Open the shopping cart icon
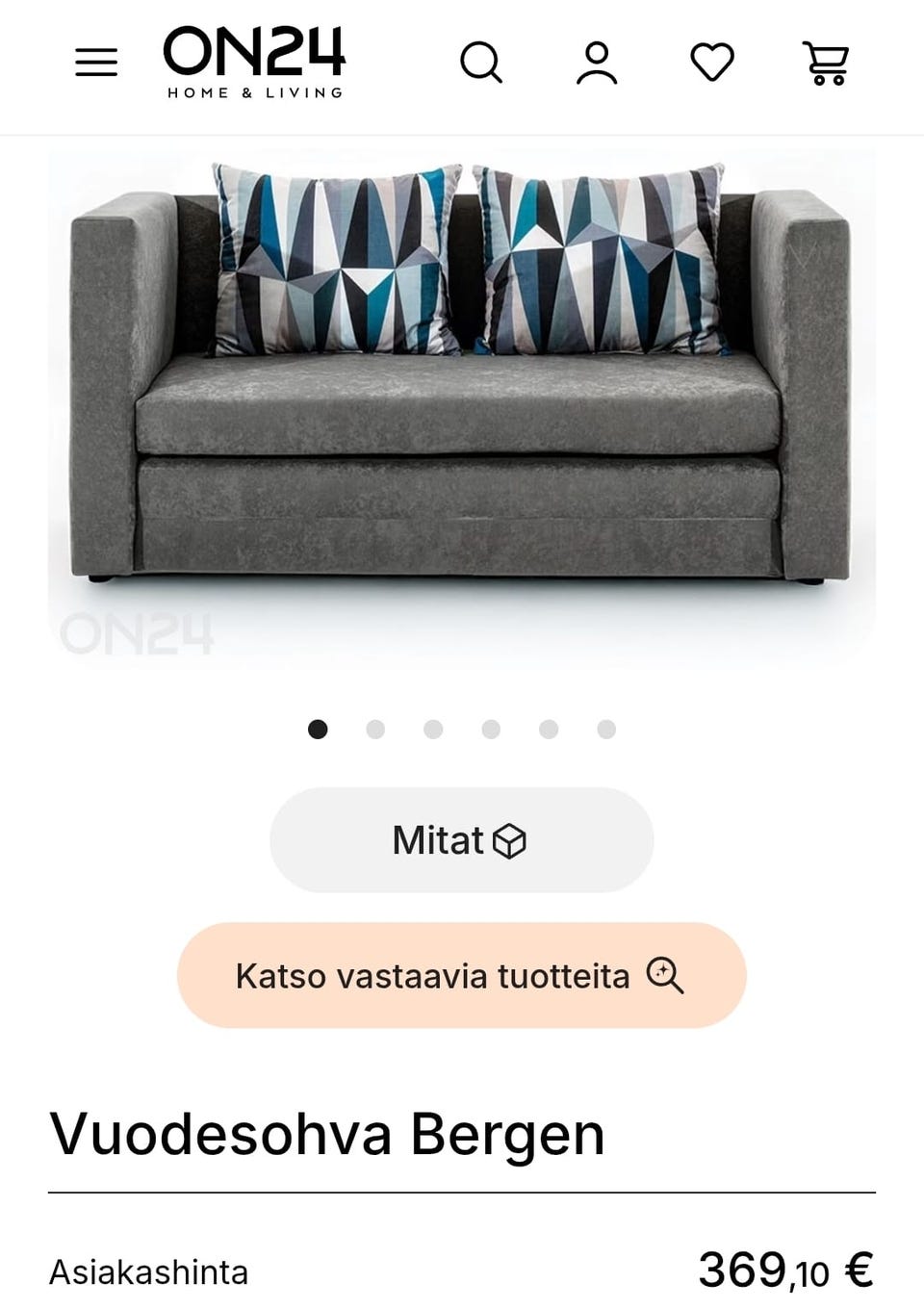The height and width of the screenshot is (1309, 924). pyautogui.click(x=826, y=62)
